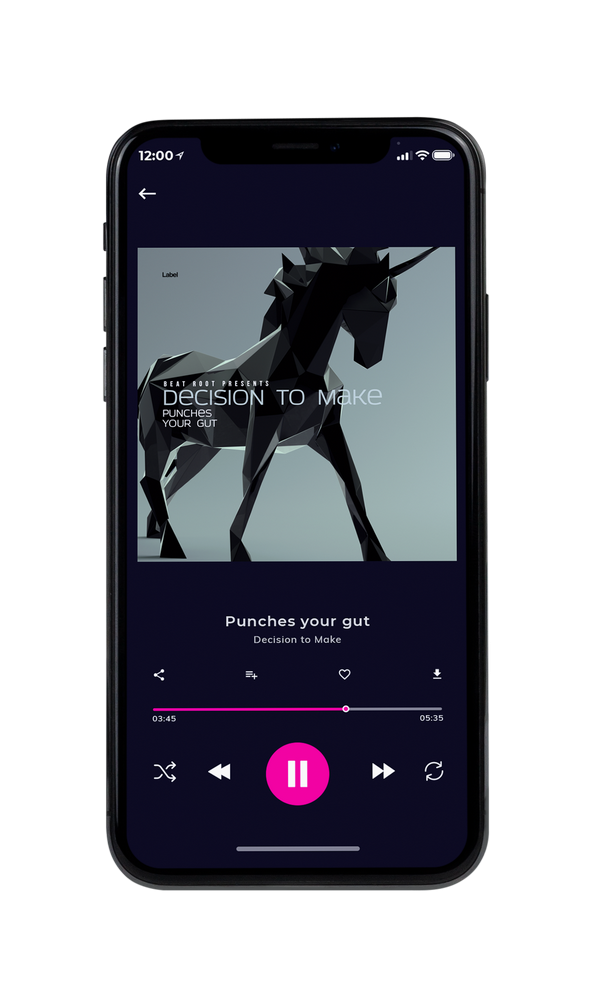Open the Decision to Make album cover

pyautogui.click(x=297, y=404)
